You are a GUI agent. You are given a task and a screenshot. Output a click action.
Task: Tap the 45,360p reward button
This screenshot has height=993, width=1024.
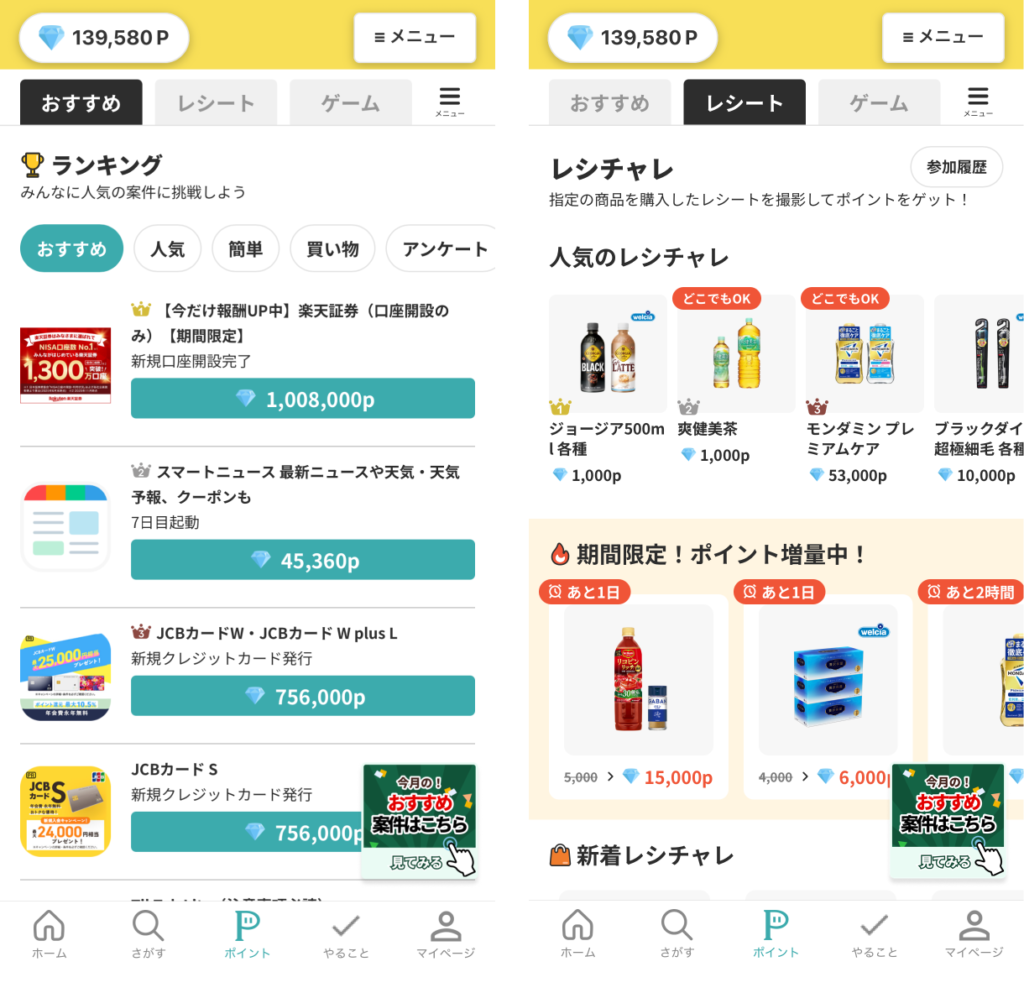[302, 560]
